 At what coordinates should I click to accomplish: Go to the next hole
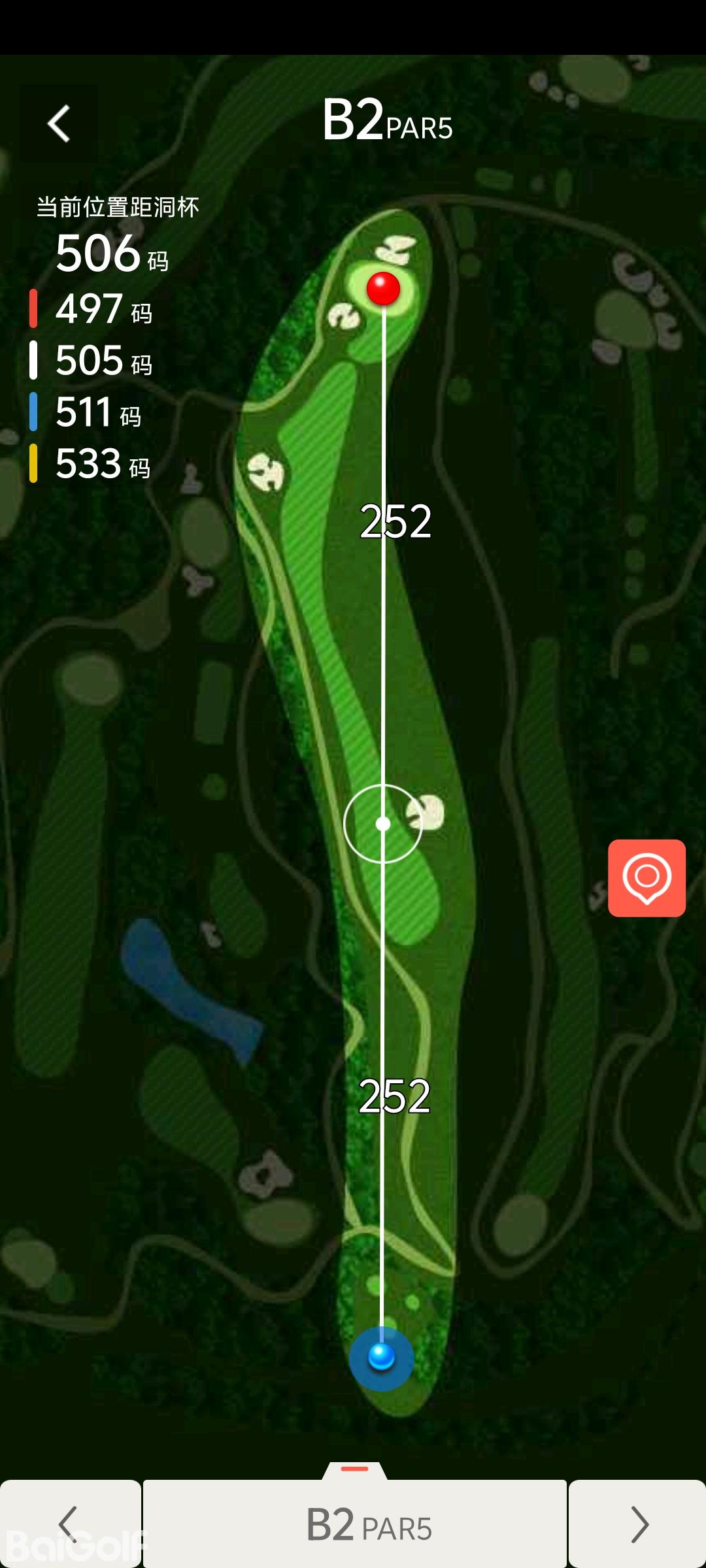point(637,1524)
